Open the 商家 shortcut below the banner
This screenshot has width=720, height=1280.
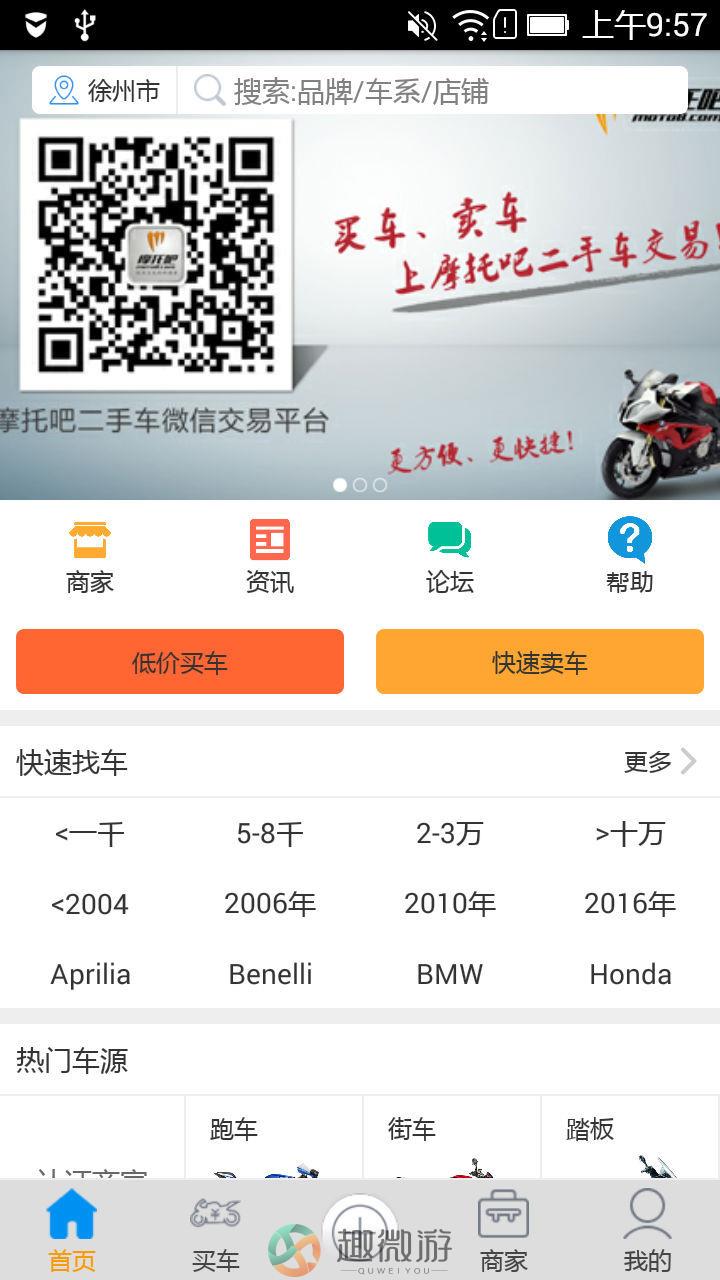[90, 559]
